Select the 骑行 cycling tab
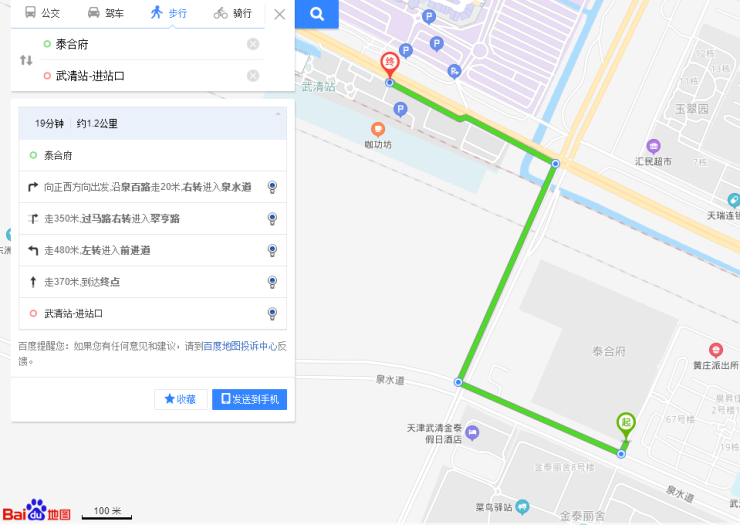Image resolution: width=740 pixels, height=525 pixels. [232, 14]
